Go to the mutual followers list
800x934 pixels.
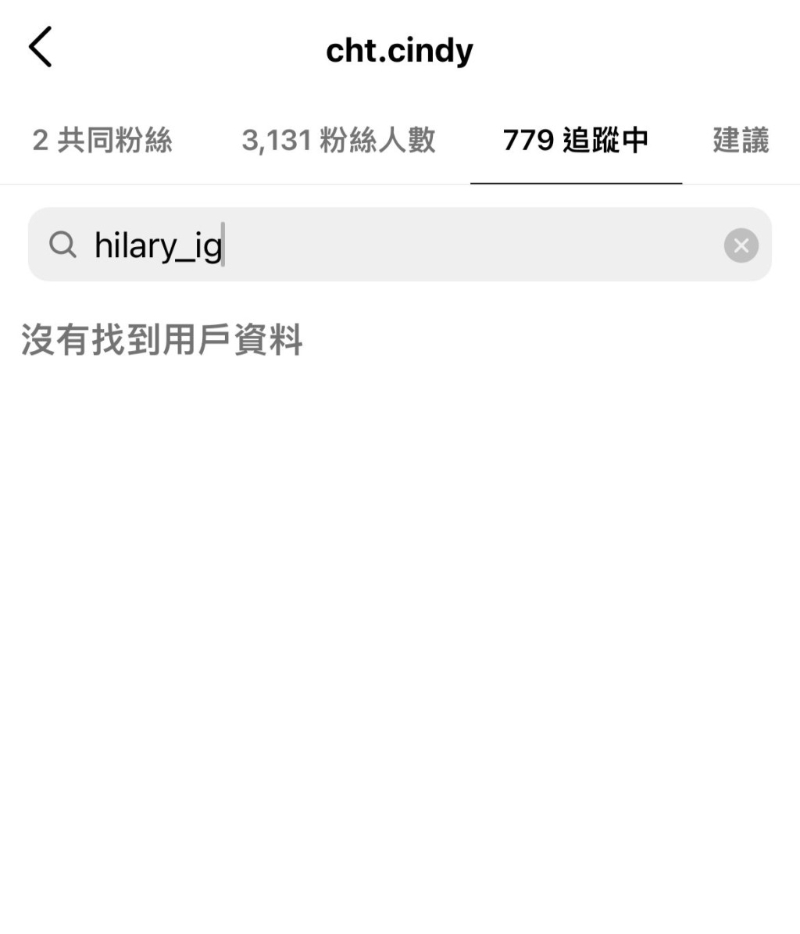pos(100,140)
